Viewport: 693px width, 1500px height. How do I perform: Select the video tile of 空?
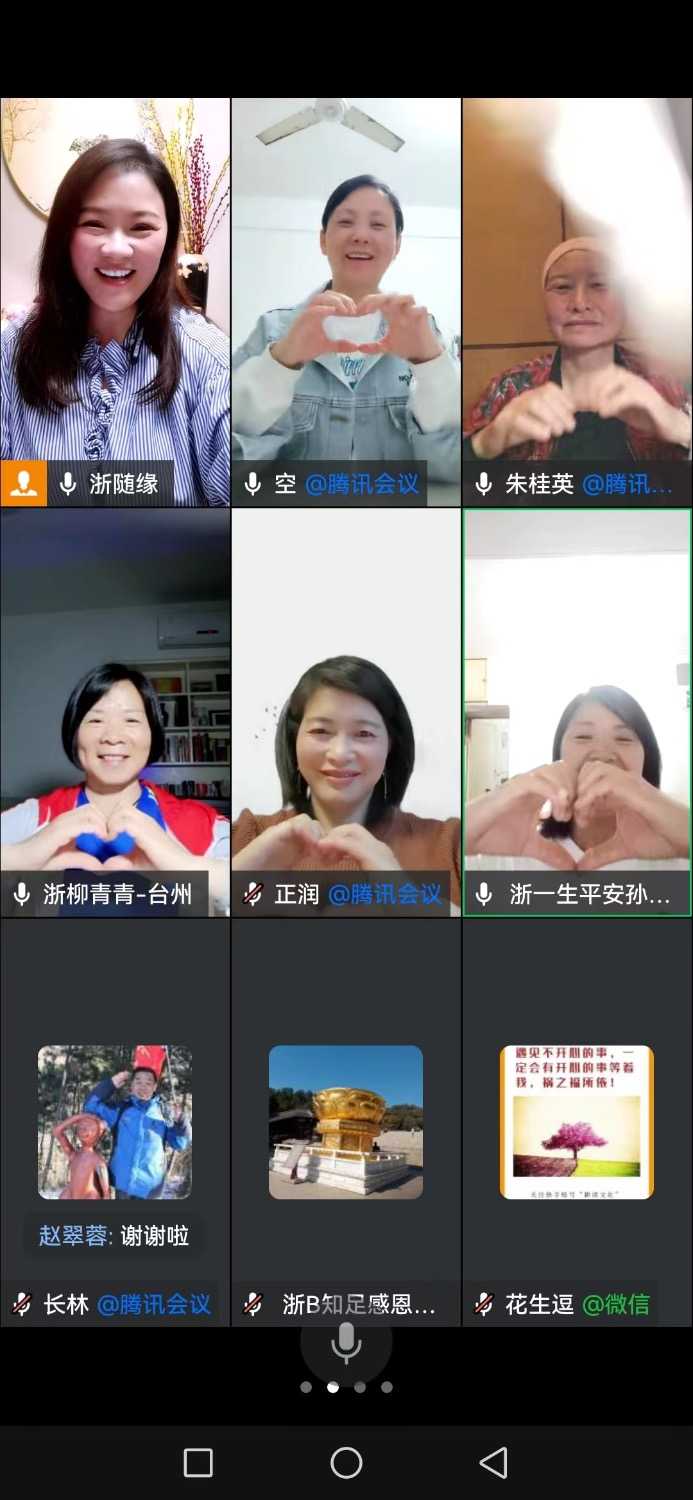(346, 300)
